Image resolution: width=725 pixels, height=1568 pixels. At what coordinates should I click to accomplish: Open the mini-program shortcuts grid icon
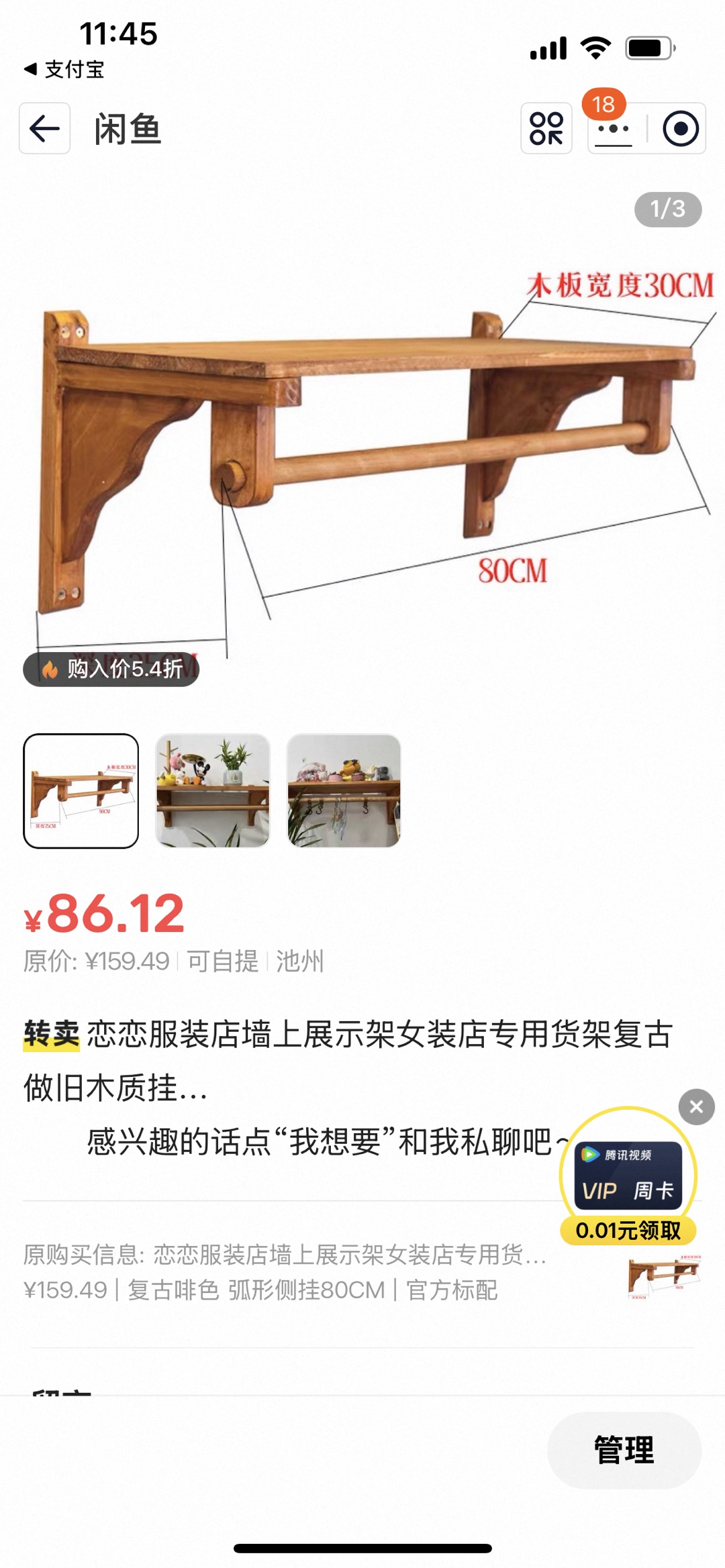tap(546, 128)
